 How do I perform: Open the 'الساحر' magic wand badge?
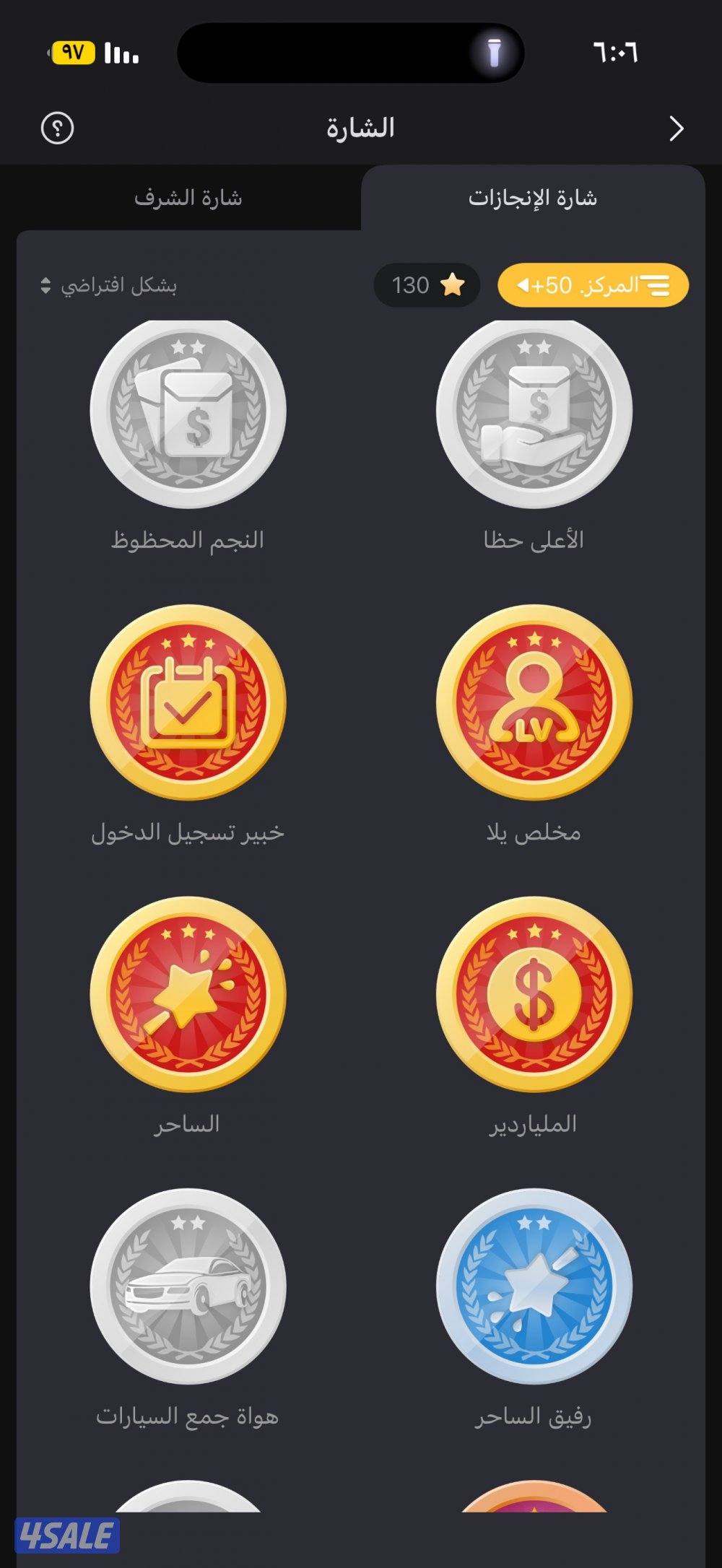coord(189,996)
